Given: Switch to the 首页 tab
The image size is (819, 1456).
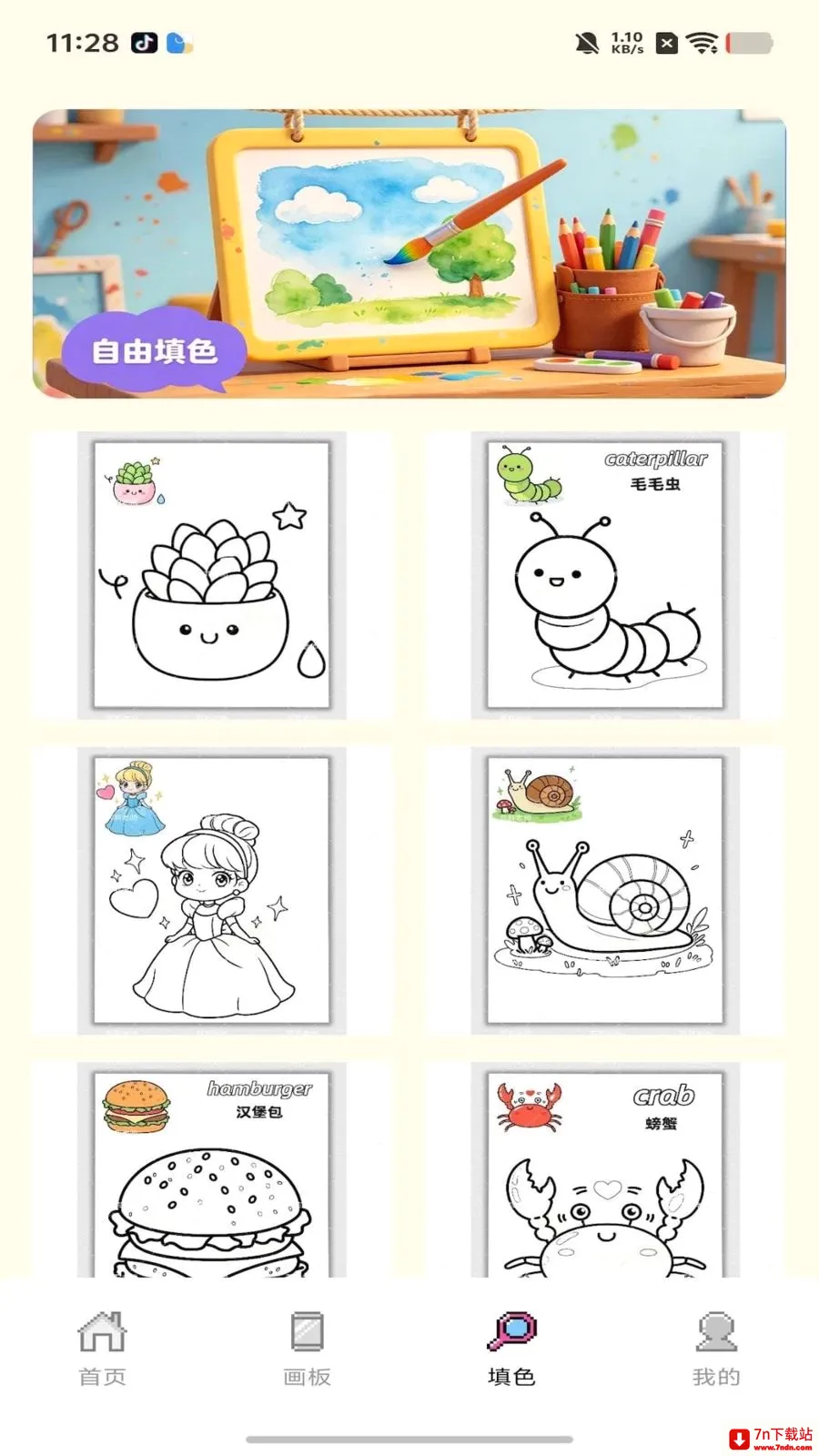Looking at the screenshot, I should pyautogui.click(x=102, y=1349).
